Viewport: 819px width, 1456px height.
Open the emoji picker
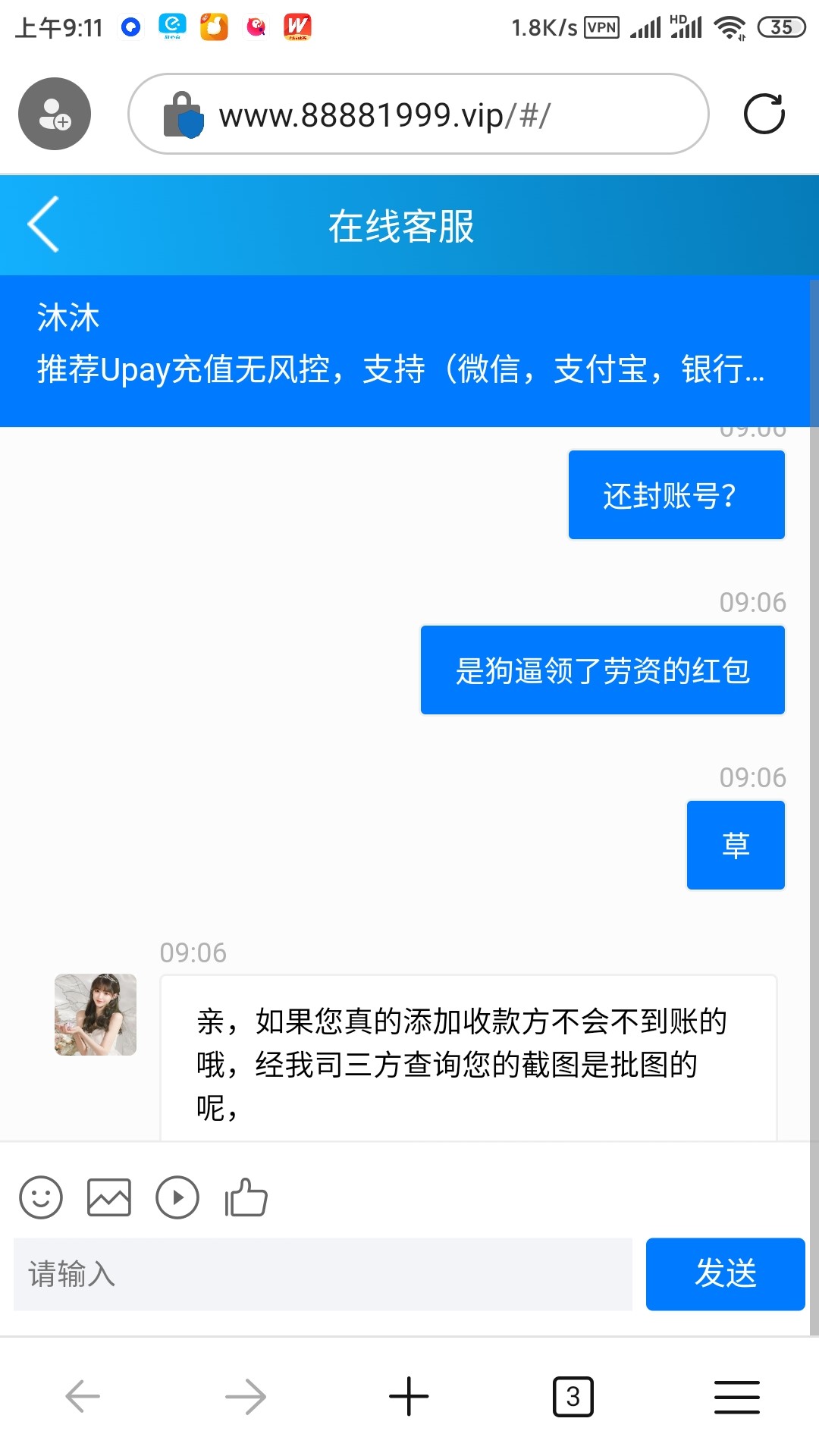coord(41,1197)
